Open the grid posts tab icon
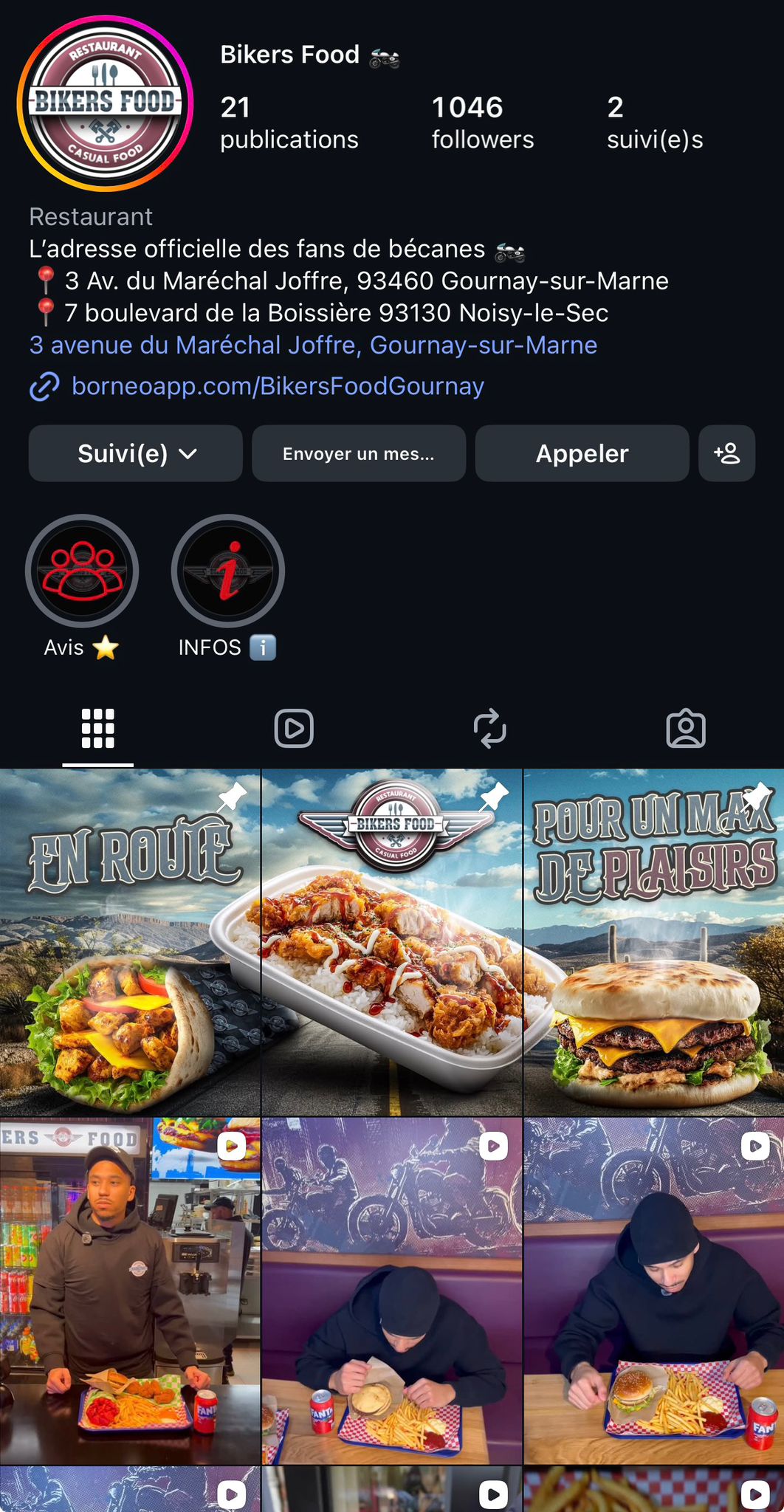 [x=97, y=728]
